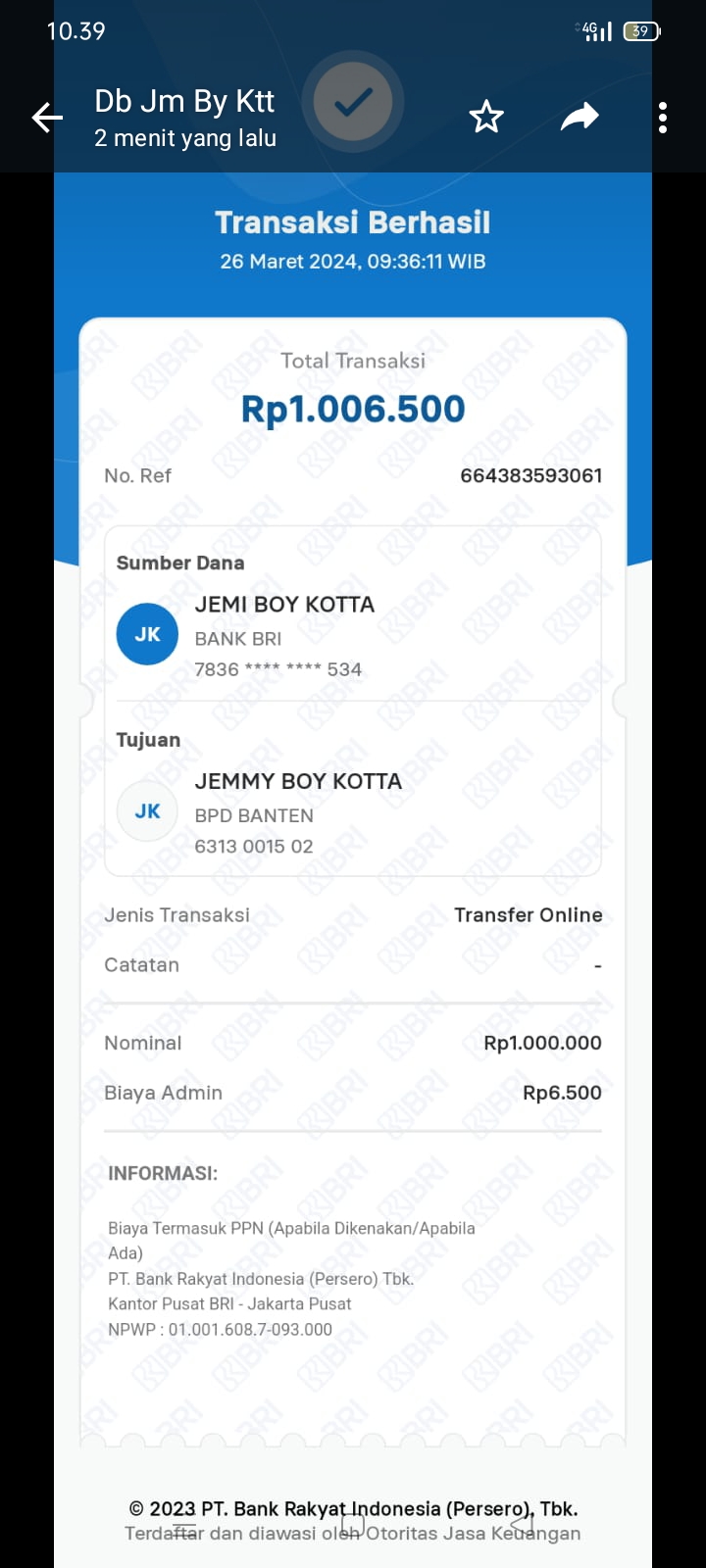Open the three-dot overflow menu
The width and height of the screenshot is (706, 1568).
(x=663, y=118)
